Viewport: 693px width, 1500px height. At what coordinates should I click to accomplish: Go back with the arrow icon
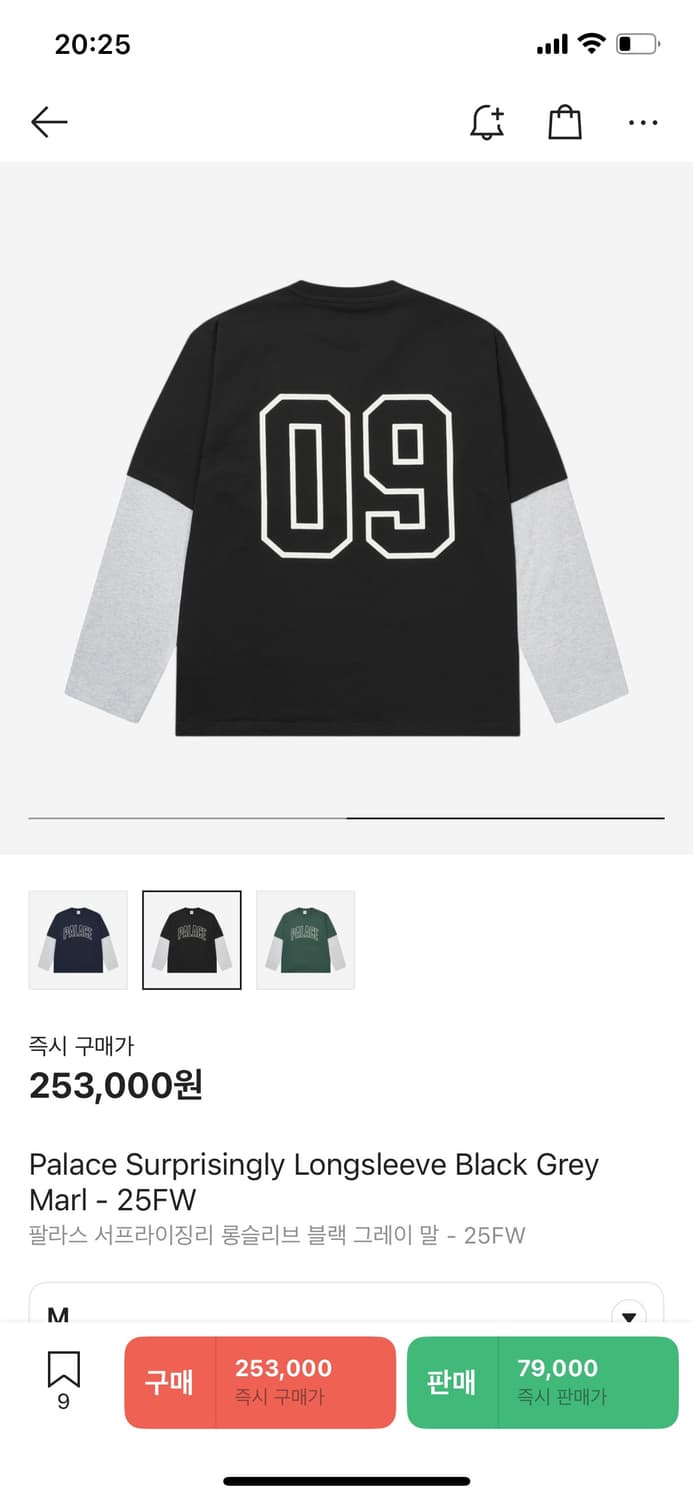point(49,123)
